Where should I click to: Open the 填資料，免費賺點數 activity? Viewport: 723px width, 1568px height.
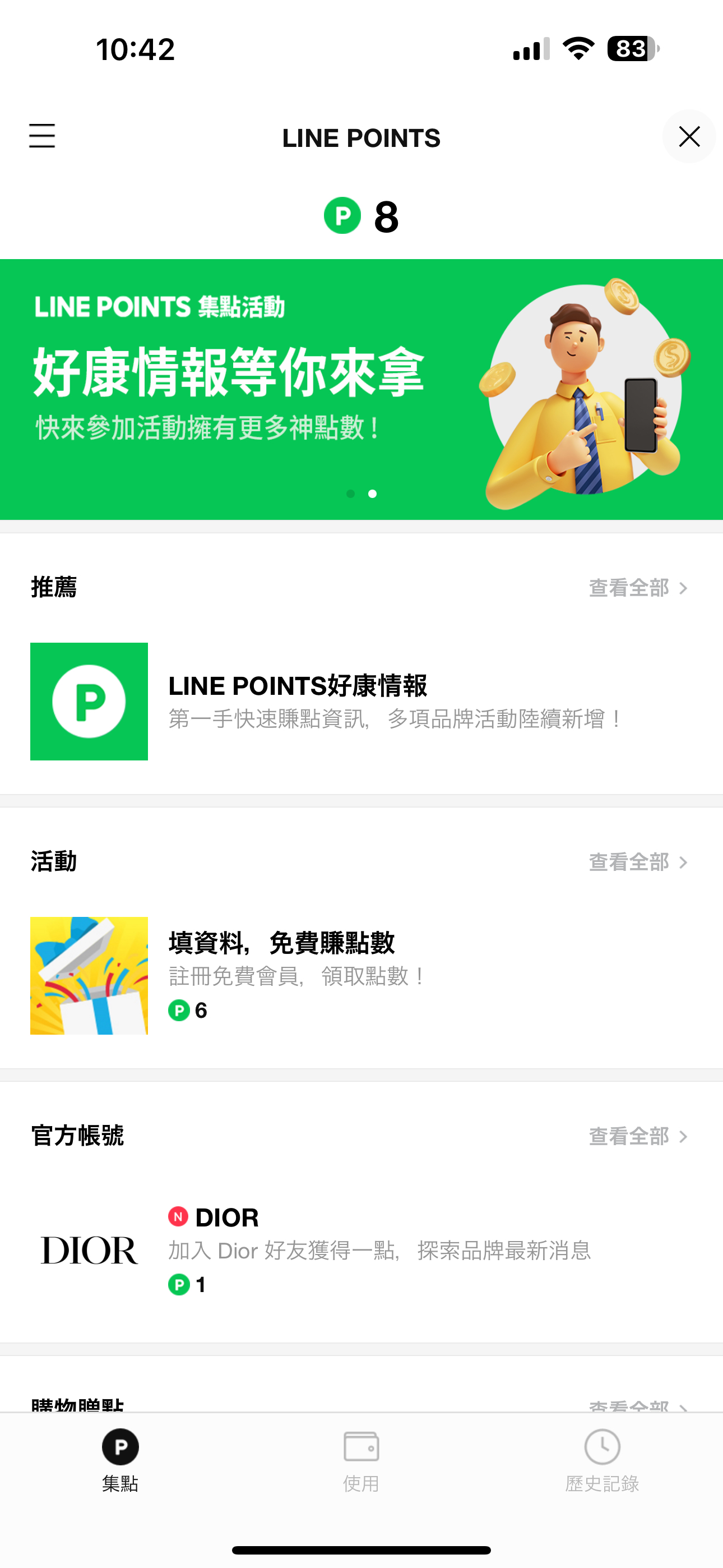[361, 975]
